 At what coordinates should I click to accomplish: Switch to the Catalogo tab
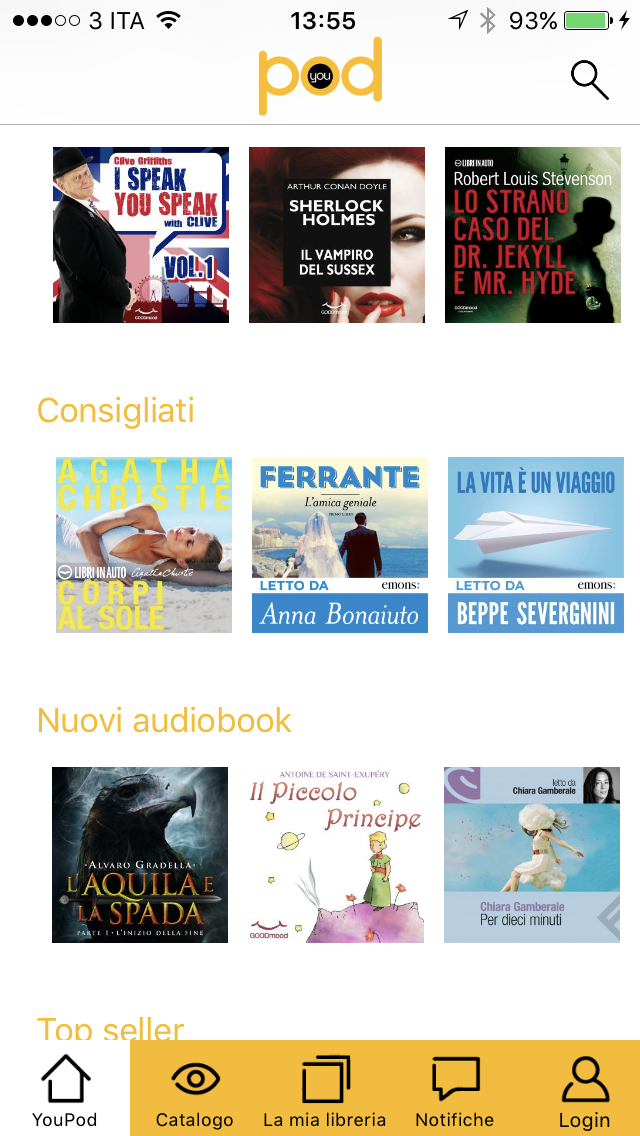(194, 1092)
